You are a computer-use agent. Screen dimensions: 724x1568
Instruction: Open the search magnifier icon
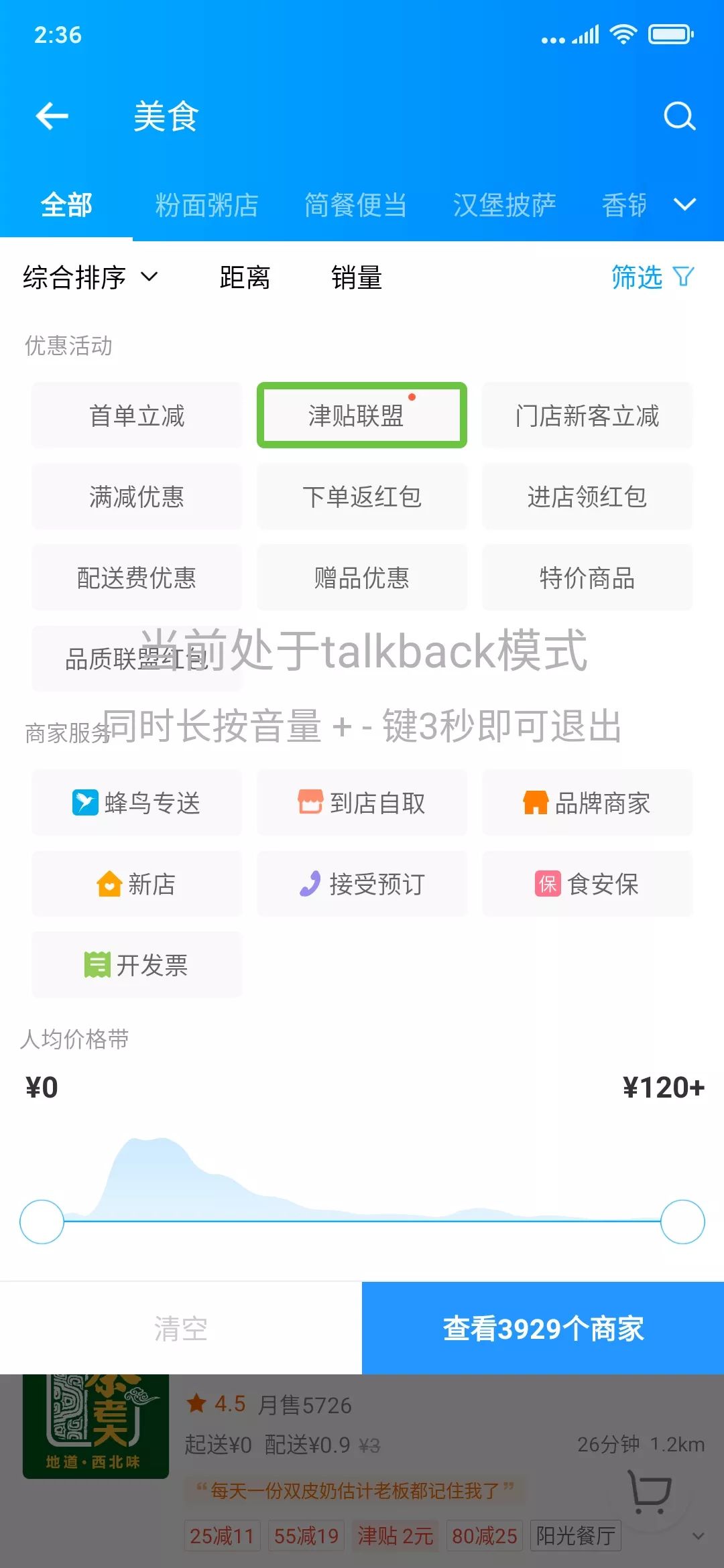pos(679,117)
